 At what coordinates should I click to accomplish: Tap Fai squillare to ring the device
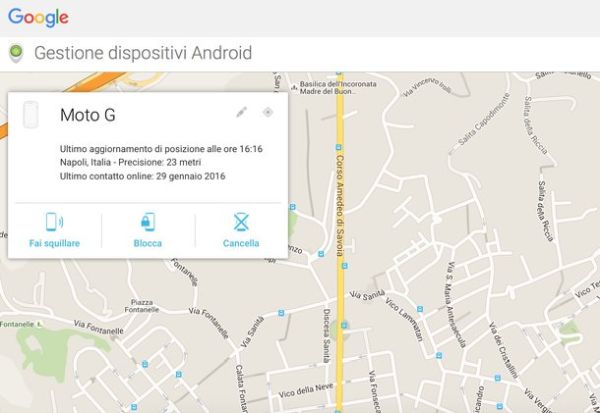click(54, 230)
